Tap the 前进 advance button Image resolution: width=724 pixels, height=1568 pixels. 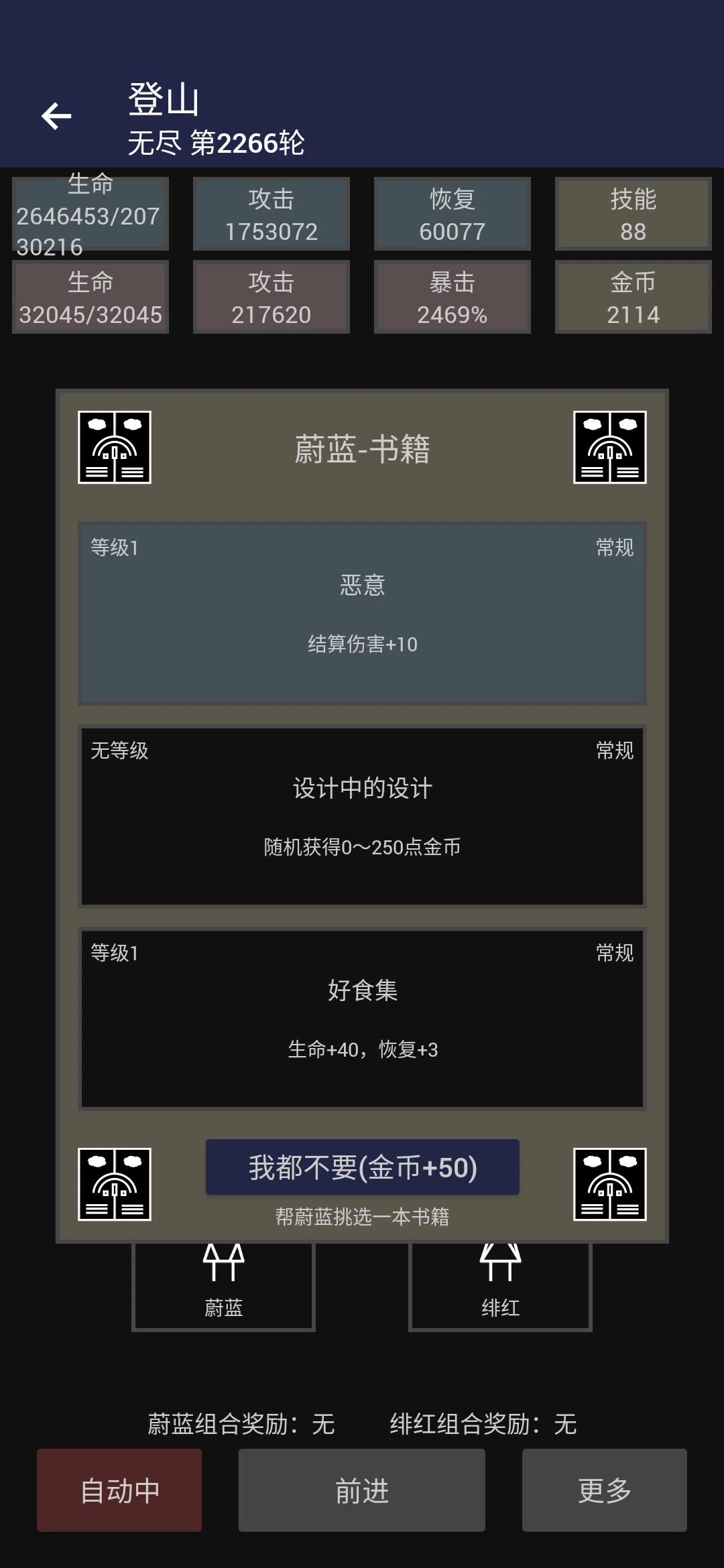tap(362, 1490)
